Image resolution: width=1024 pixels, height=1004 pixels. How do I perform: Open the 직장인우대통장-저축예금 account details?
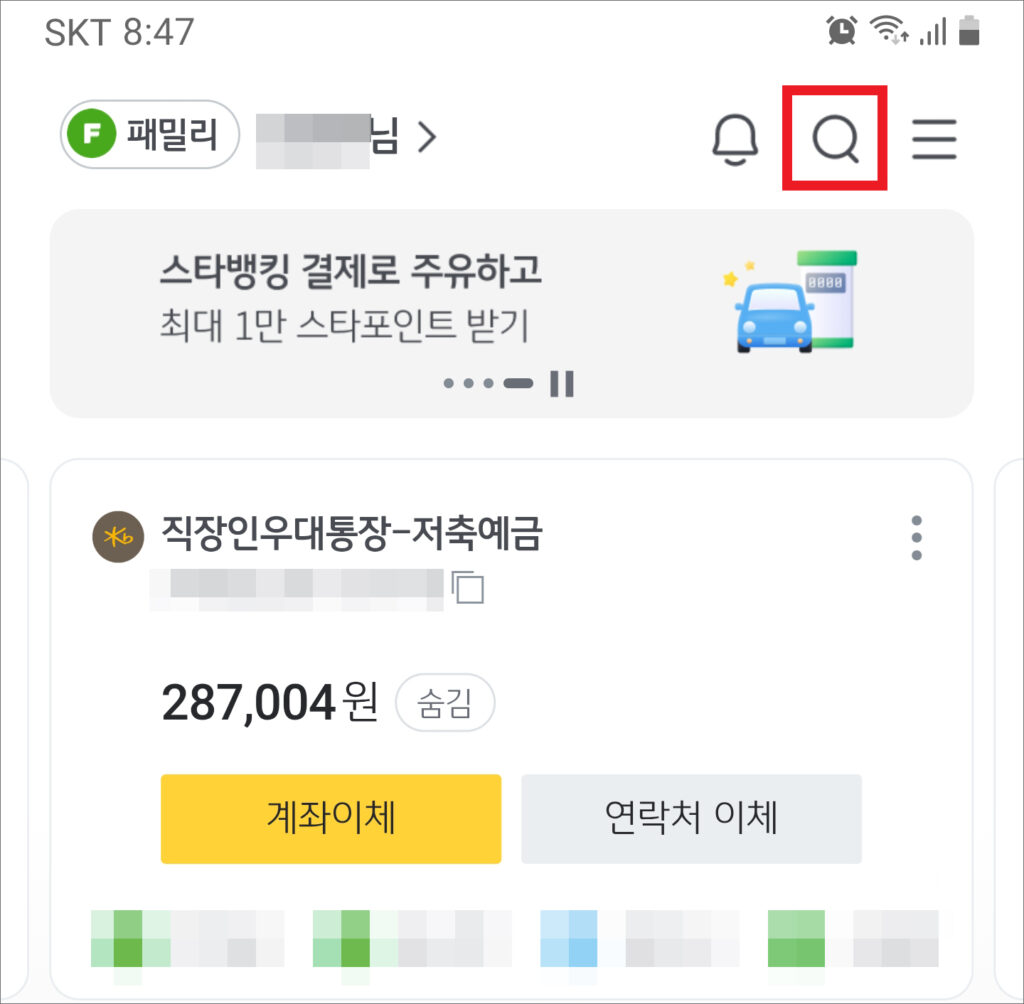[350, 536]
